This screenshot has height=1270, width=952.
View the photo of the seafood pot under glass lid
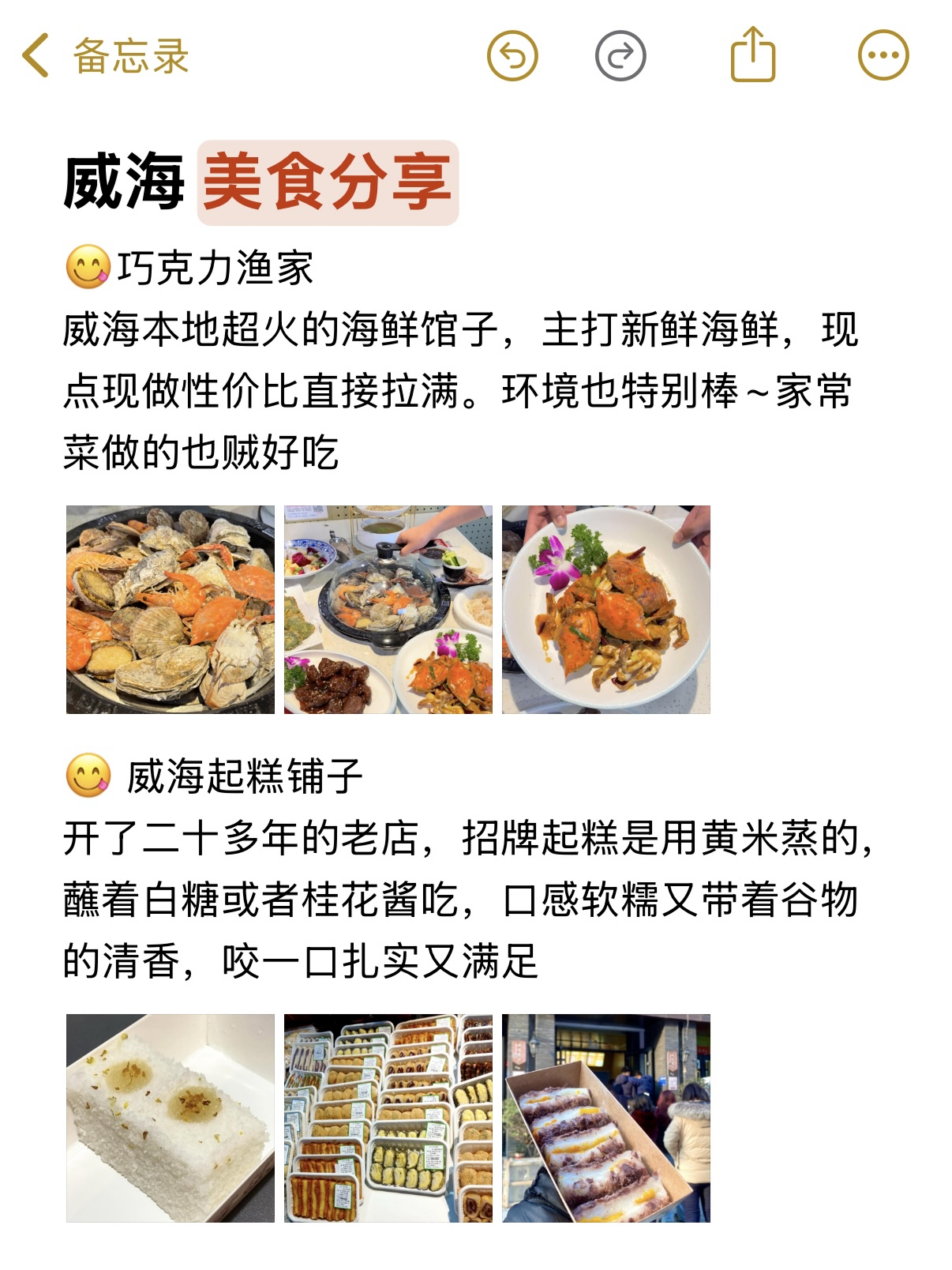click(388, 609)
